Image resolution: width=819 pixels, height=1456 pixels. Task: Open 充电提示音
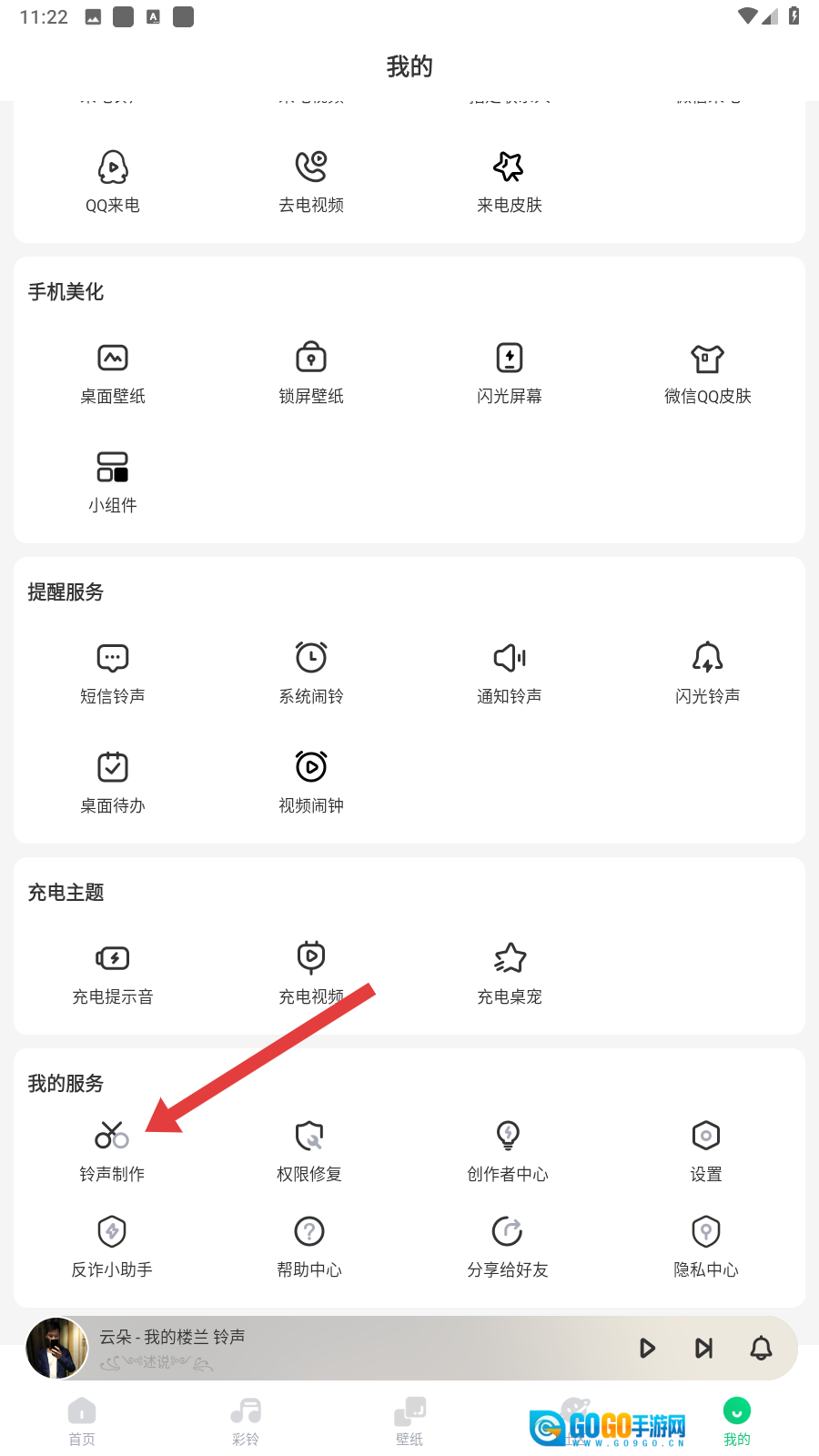(x=113, y=972)
